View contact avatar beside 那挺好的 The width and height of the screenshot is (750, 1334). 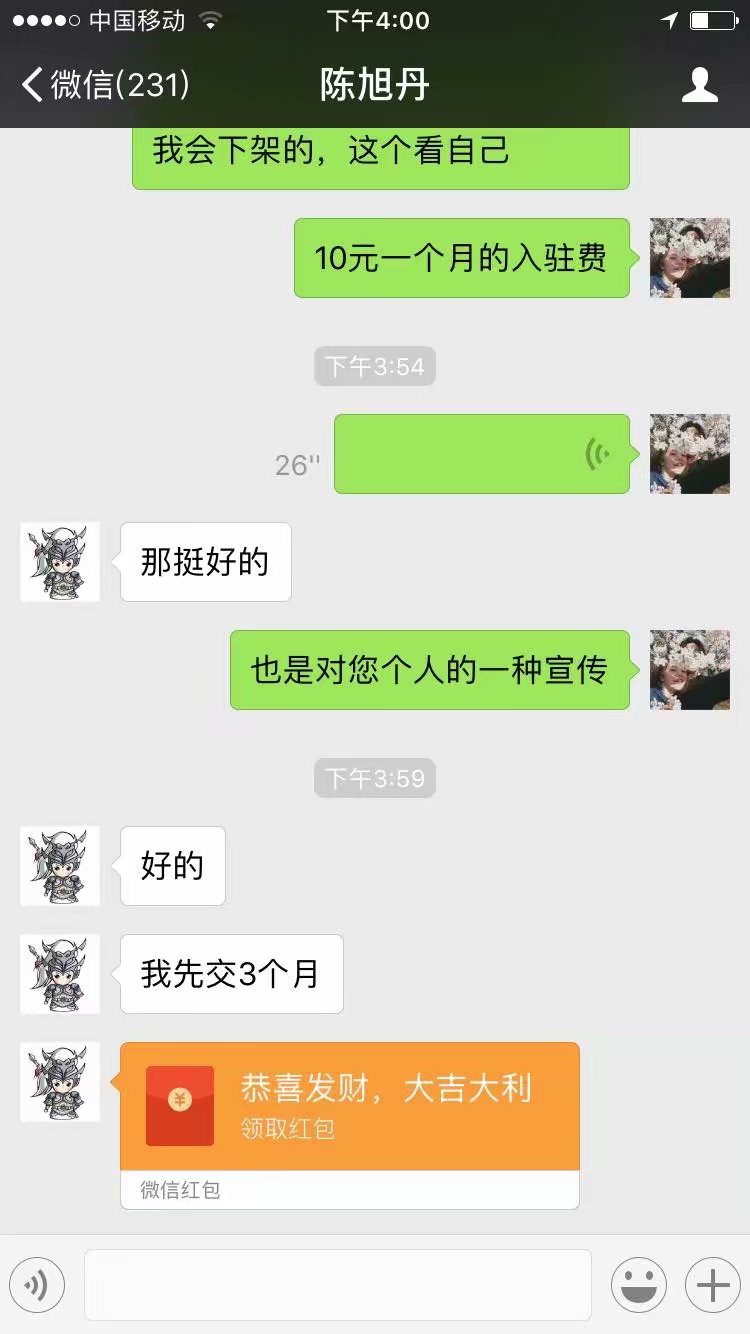pyautogui.click(x=60, y=562)
